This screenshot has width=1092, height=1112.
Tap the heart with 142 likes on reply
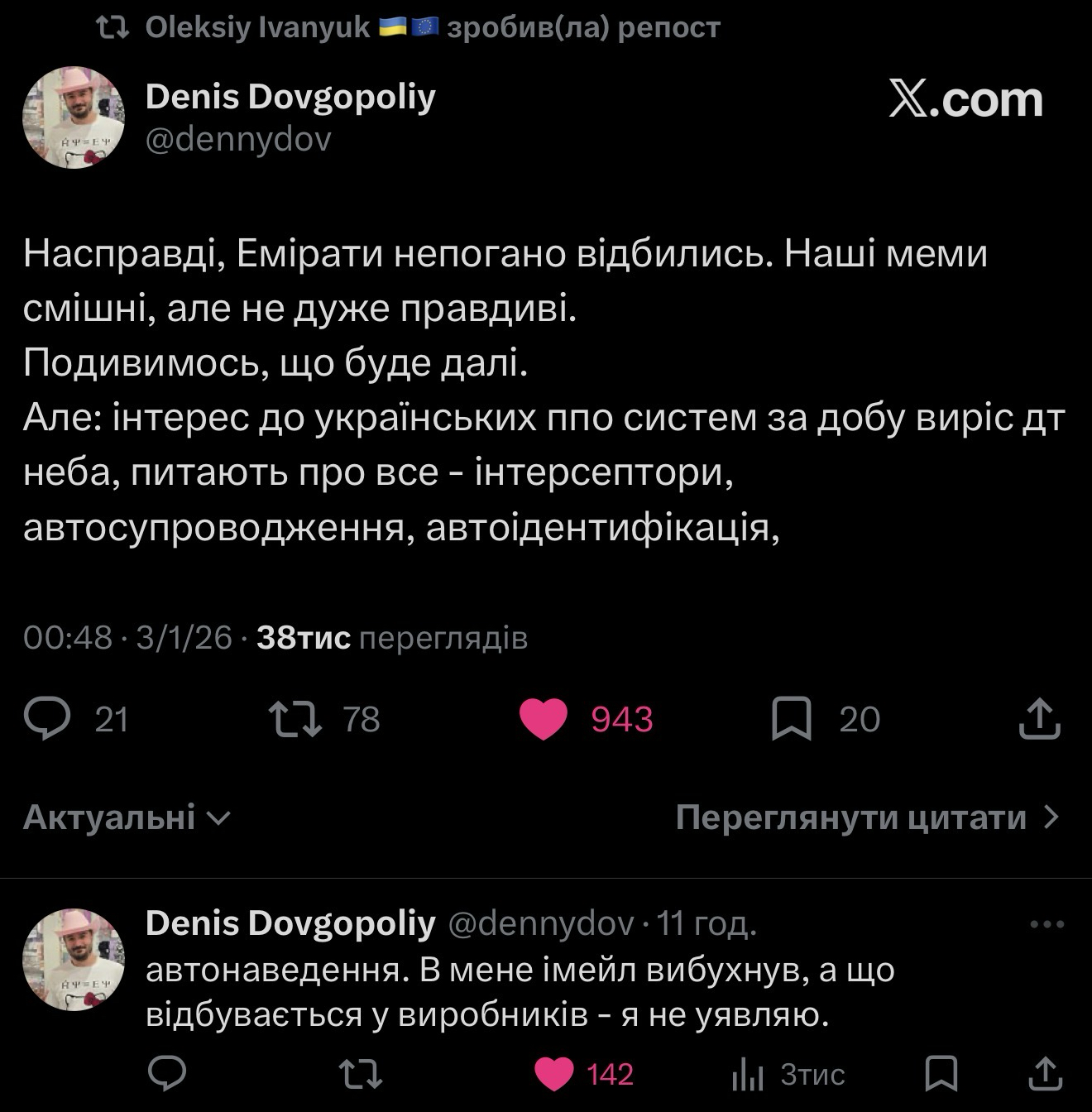click(x=554, y=1074)
